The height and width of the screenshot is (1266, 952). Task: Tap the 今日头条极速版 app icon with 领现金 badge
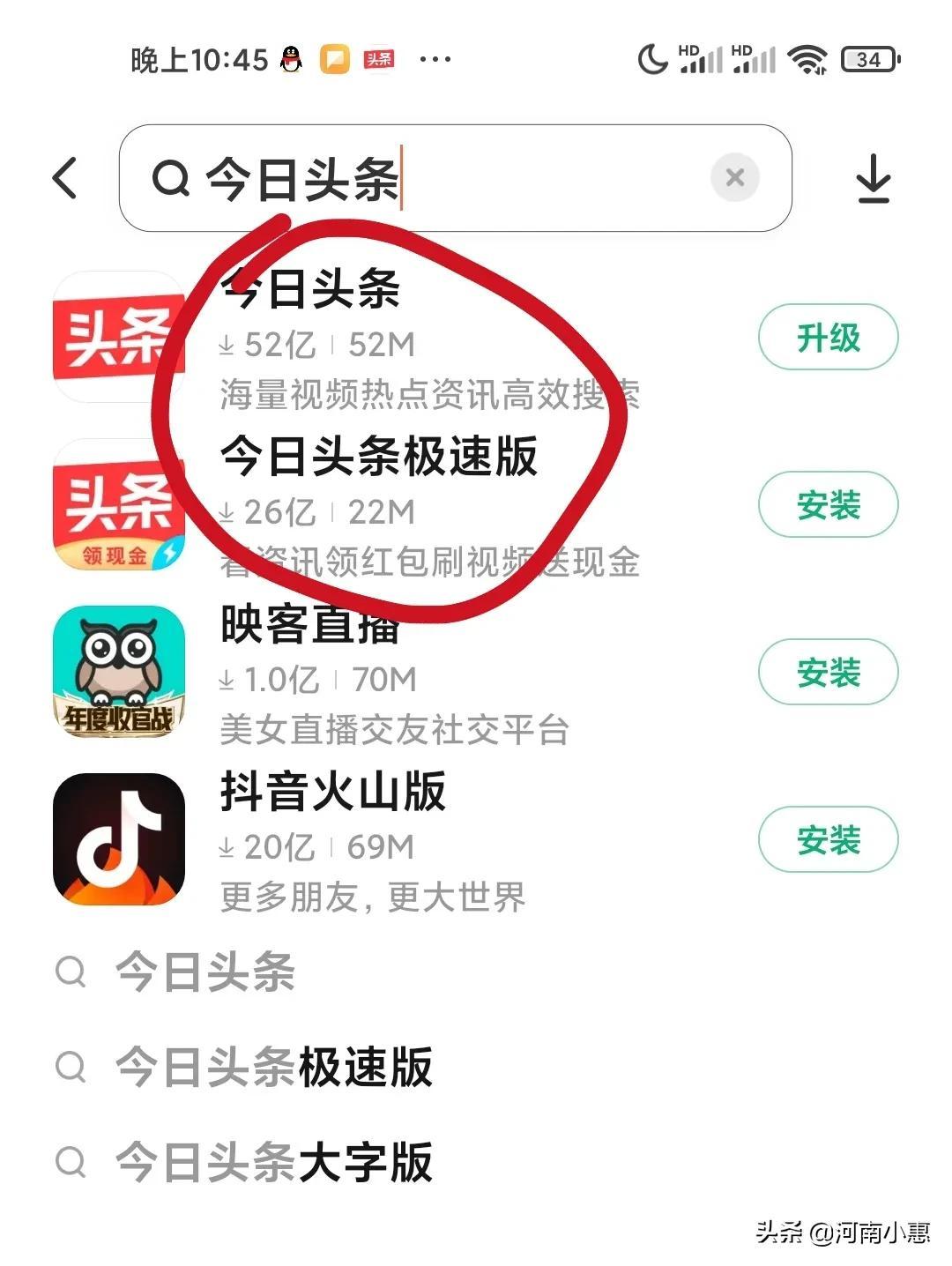(119, 504)
